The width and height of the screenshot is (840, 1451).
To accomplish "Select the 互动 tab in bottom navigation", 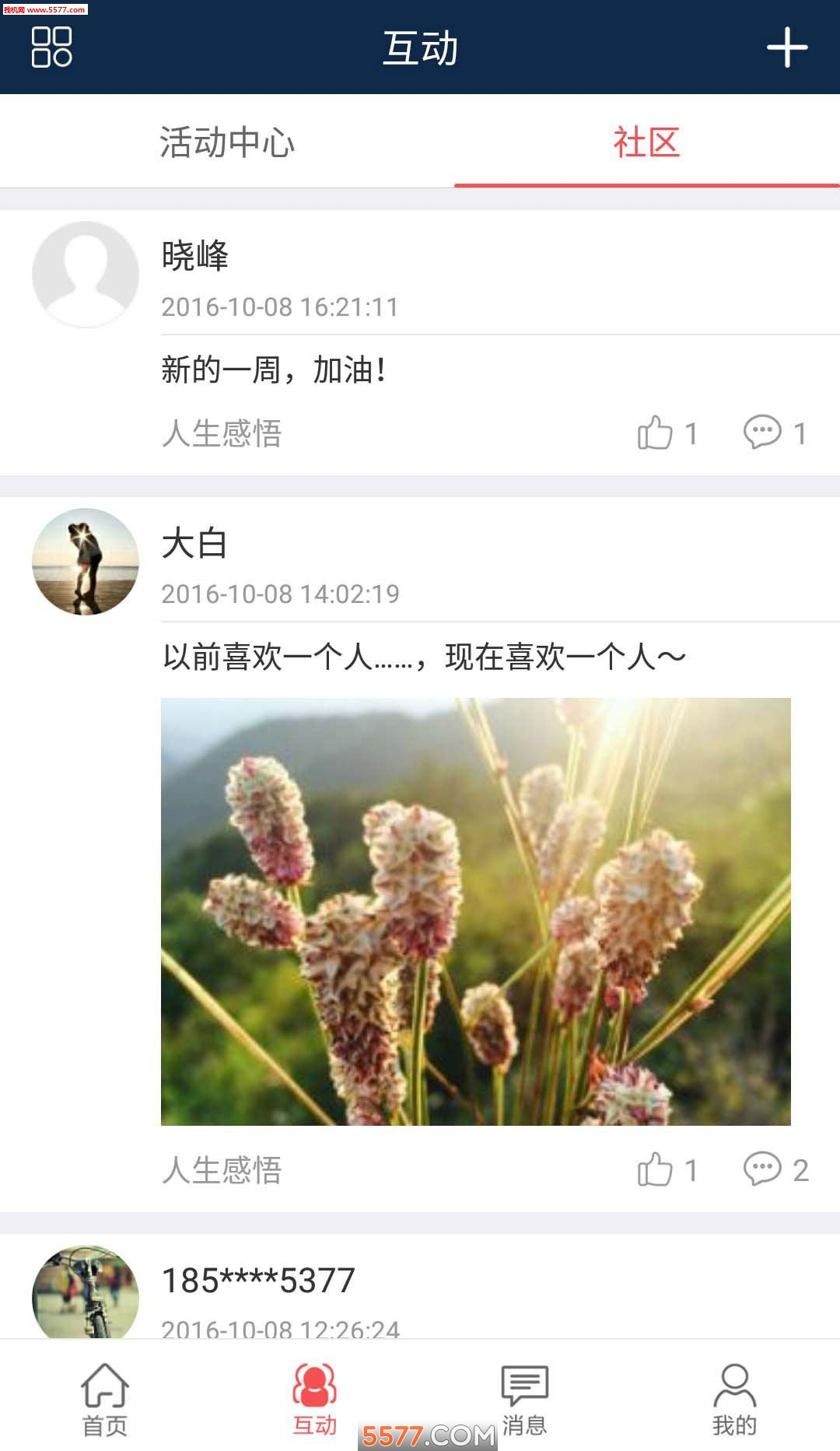I will pyautogui.click(x=314, y=1400).
